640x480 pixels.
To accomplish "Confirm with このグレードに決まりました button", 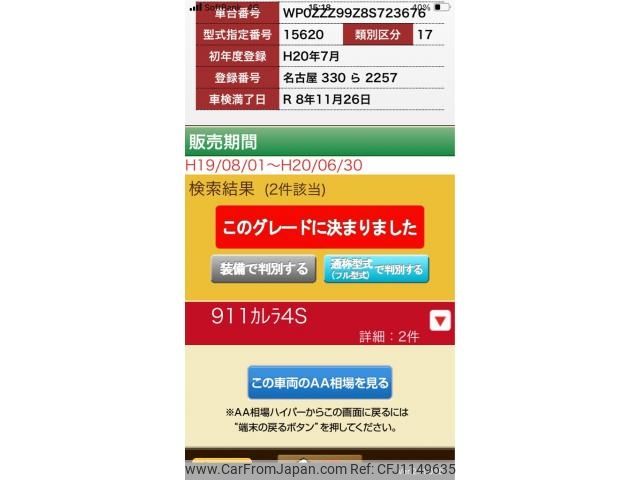I will coord(319,227).
